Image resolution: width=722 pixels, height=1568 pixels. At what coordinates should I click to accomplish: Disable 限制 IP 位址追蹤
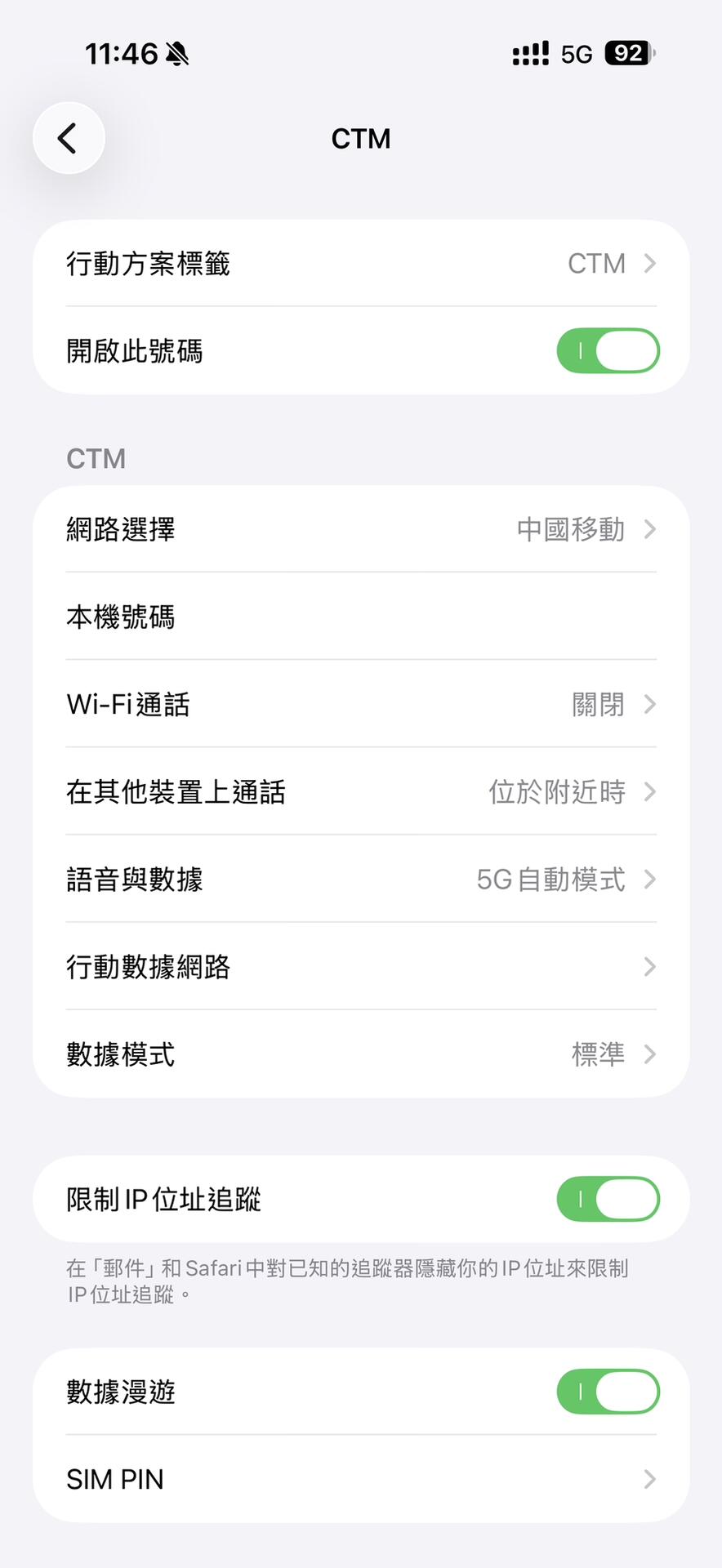point(608,1199)
